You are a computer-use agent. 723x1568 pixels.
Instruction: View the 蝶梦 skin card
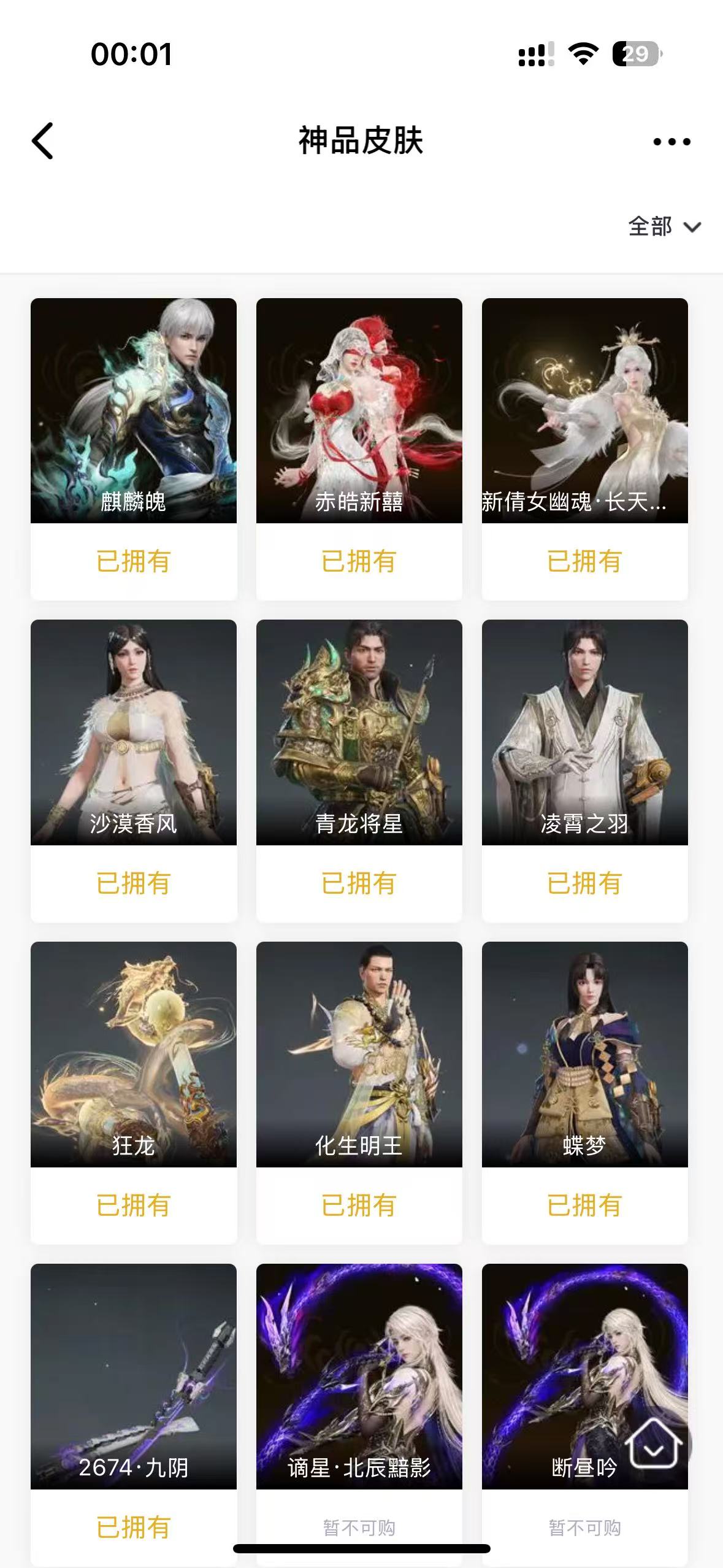[584, 1054]
